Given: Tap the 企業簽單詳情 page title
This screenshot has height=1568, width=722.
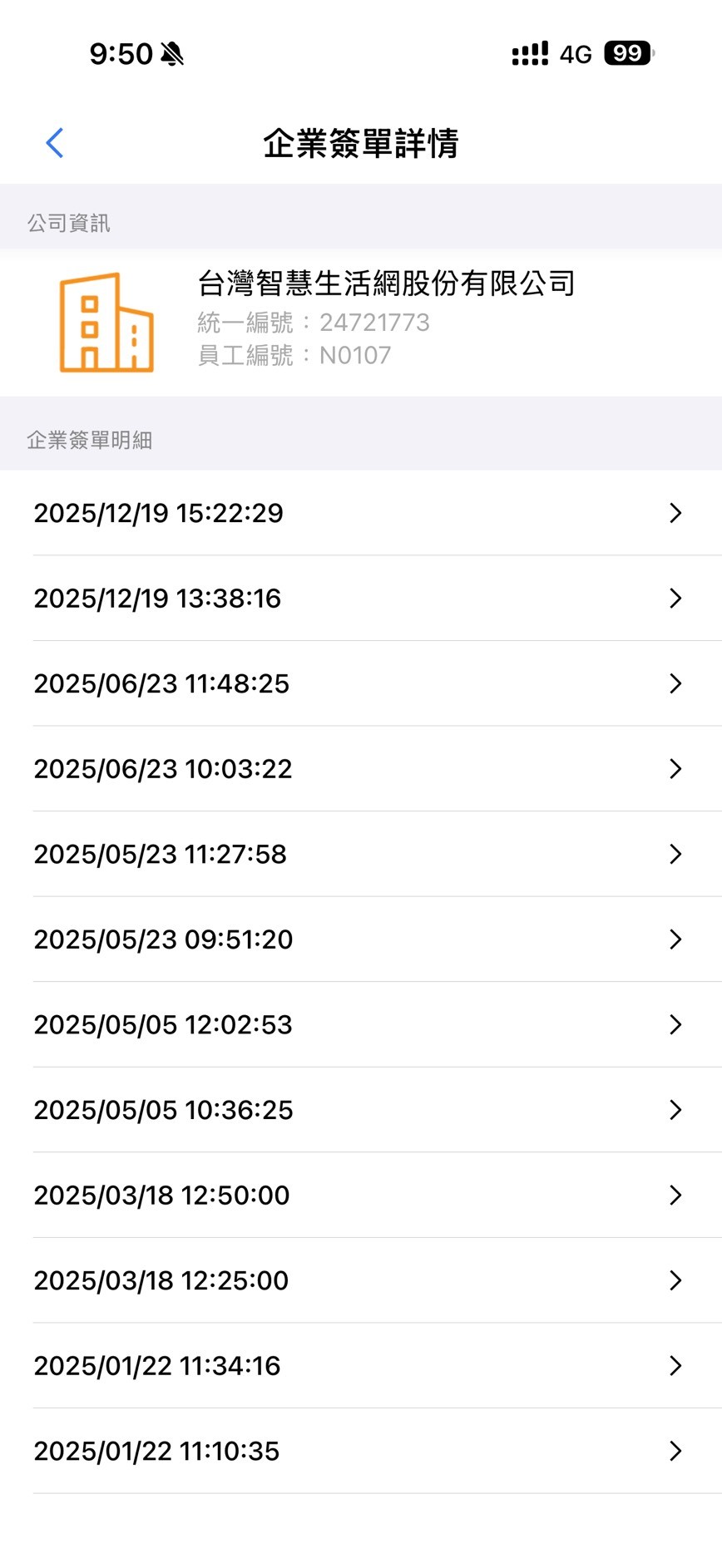Looking at the screenshot, I should [x=361, y=142].
